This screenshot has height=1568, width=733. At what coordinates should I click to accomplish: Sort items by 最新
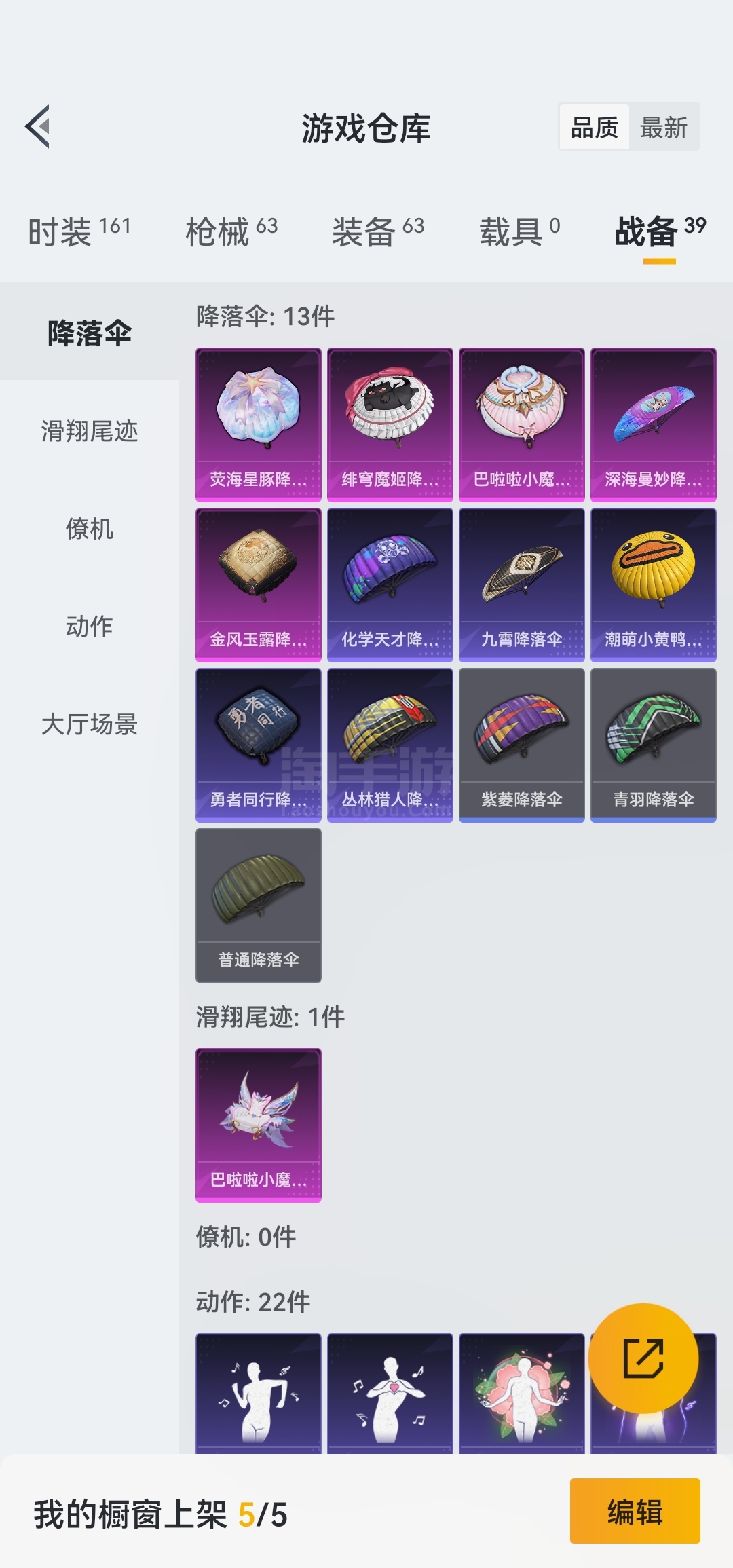(x=664, y=127)
